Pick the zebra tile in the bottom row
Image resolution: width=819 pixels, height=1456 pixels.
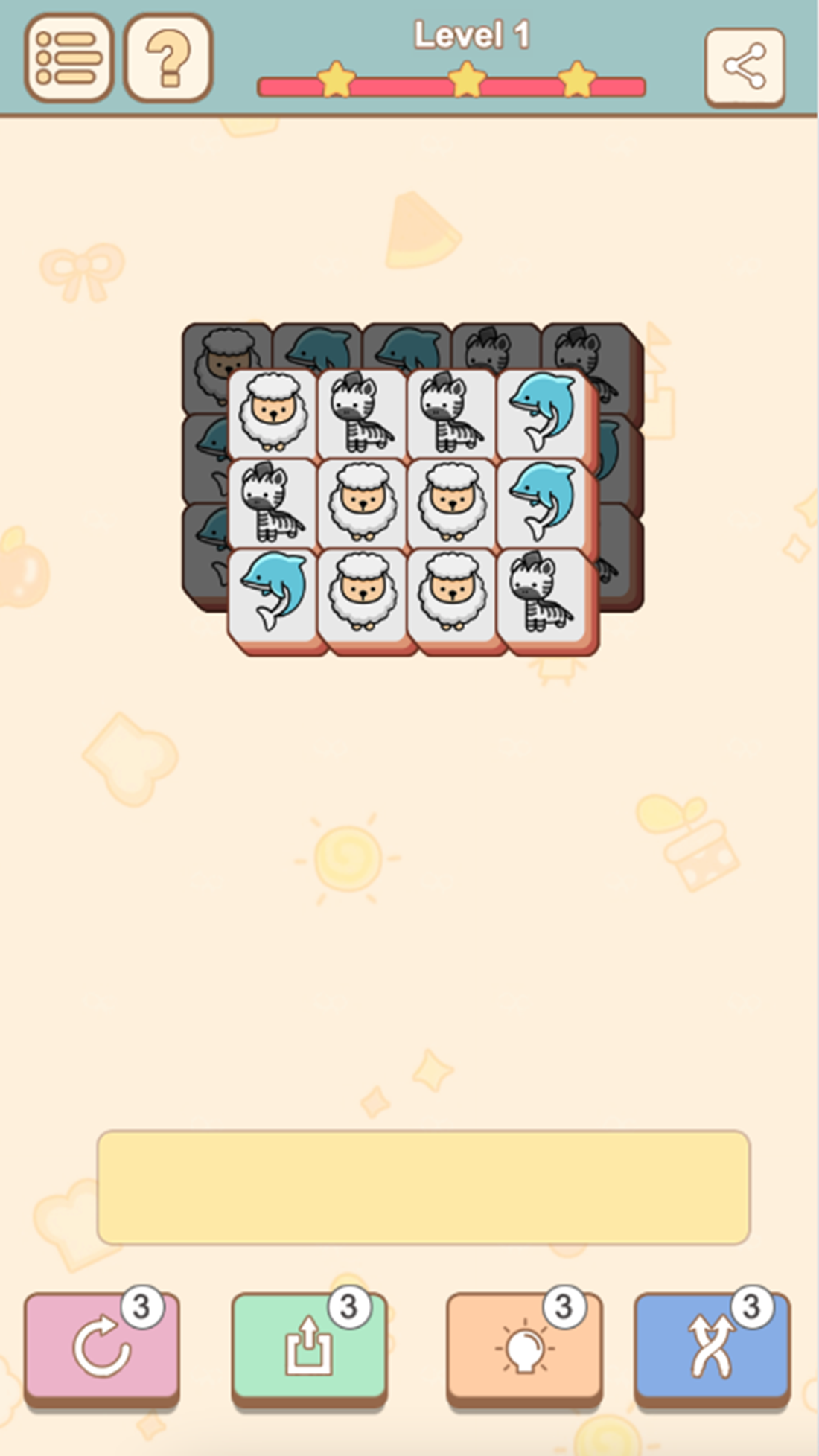543,593
